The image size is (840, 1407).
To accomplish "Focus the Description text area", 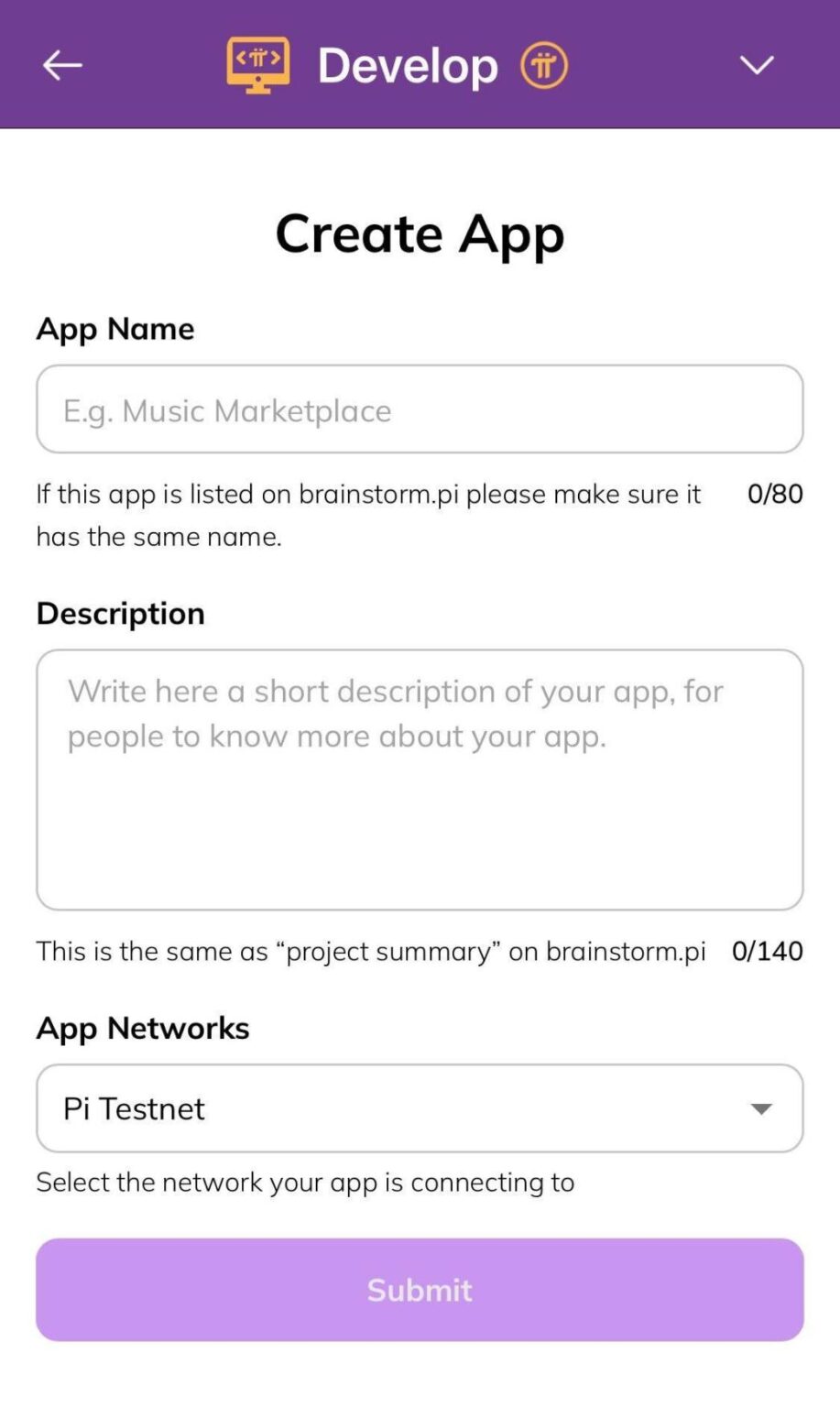I will click(420, 779).
